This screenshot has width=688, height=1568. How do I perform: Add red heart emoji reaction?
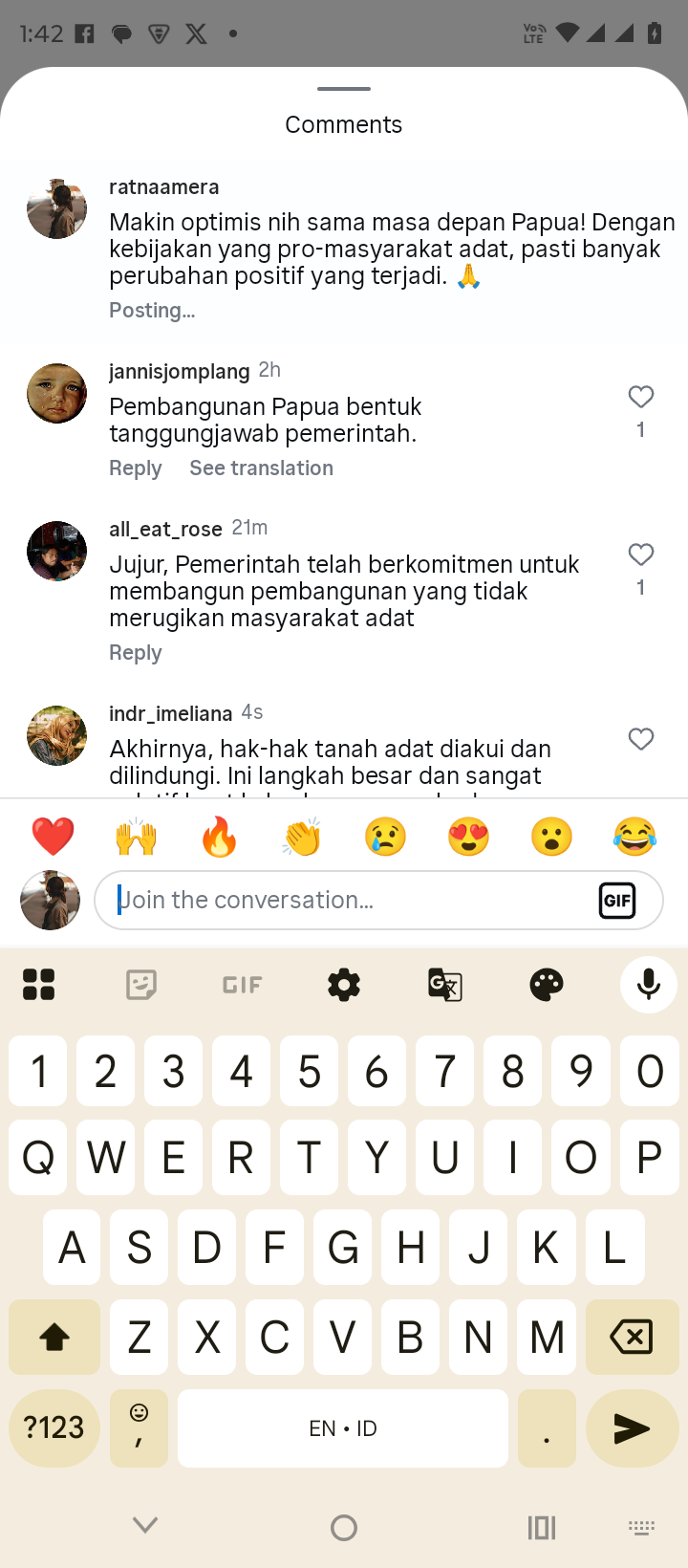click(x=53, y=837)
